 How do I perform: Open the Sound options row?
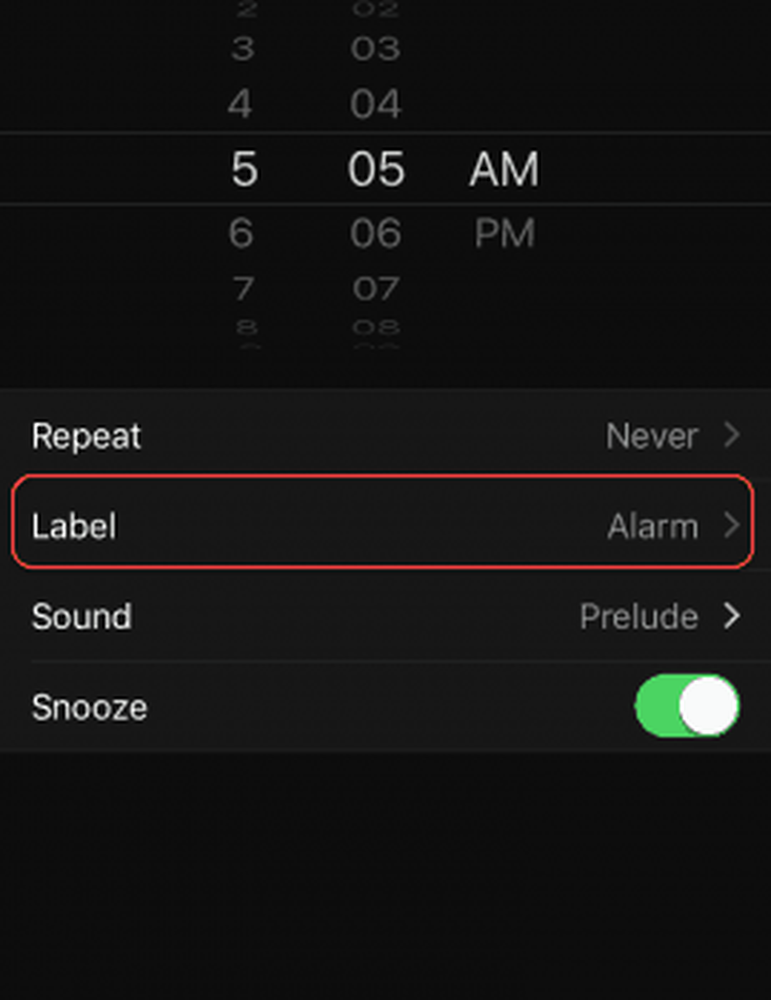pyautogui.click(x=385, y=616)
